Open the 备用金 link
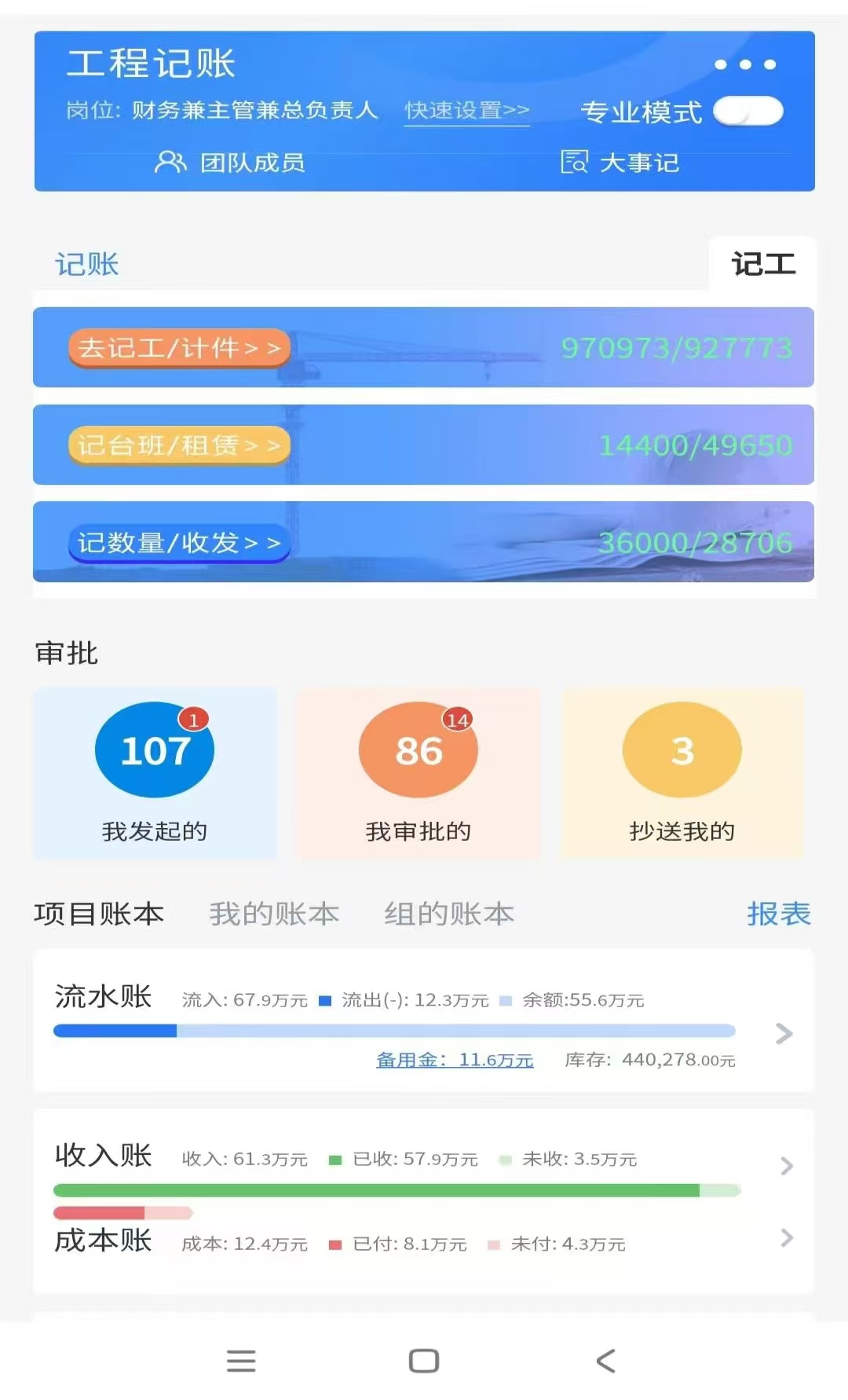Image resolution: width=848 pixels, height=1400 pixels. (455, 1060)
